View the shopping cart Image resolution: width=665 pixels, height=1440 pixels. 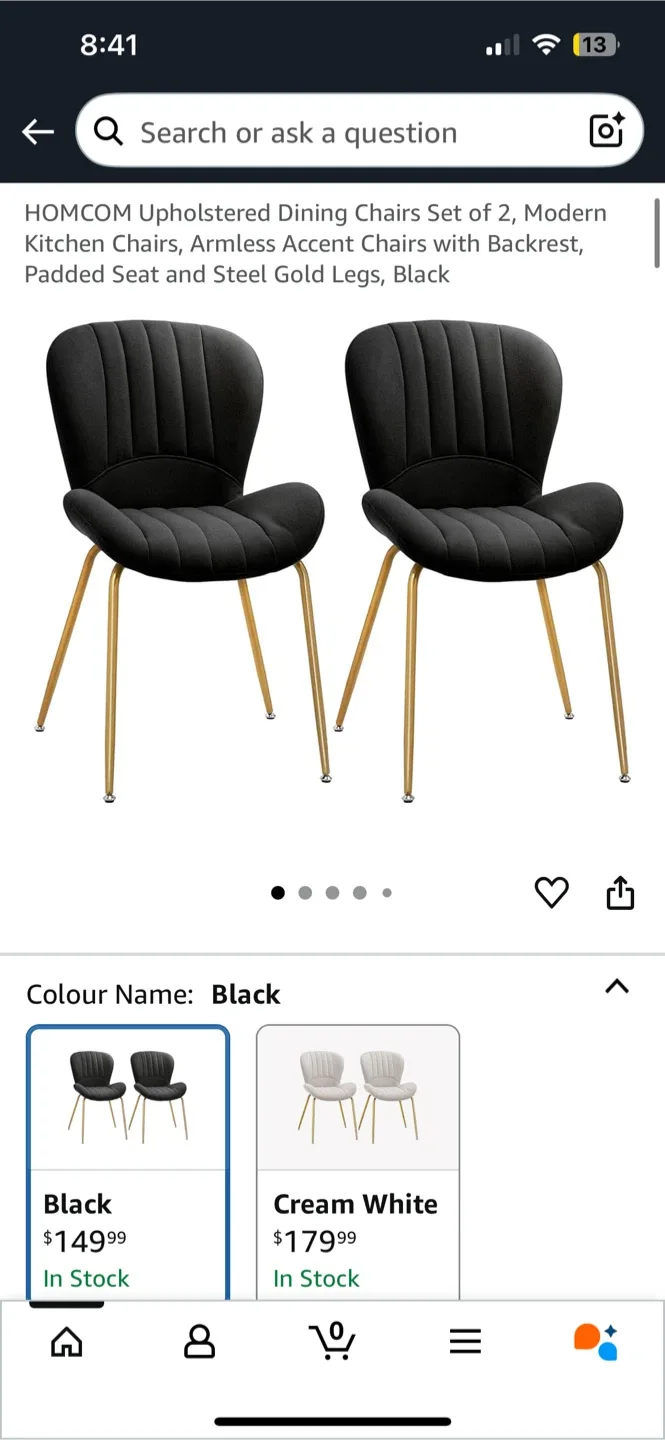pyautogui.click(x=333, y=1341)
